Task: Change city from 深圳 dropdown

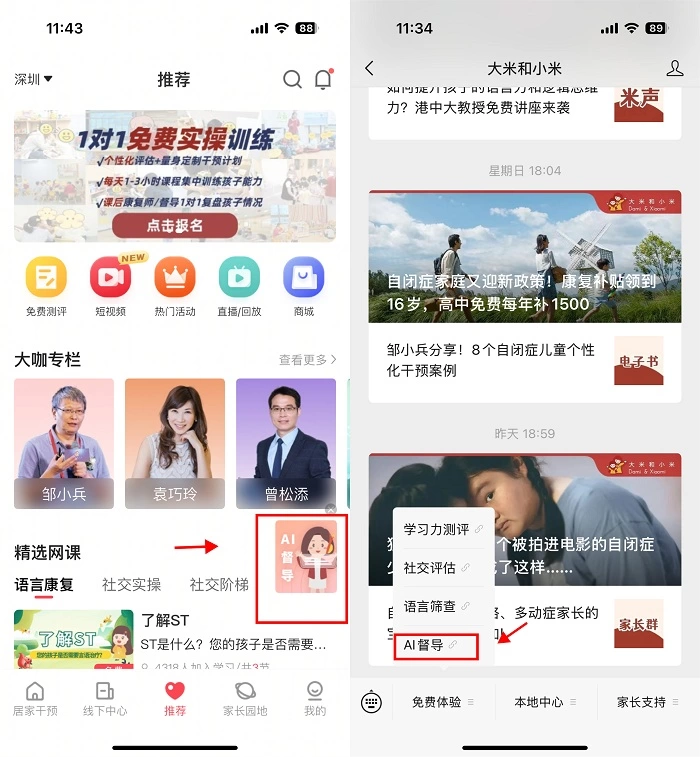Action: coord(34,79)
